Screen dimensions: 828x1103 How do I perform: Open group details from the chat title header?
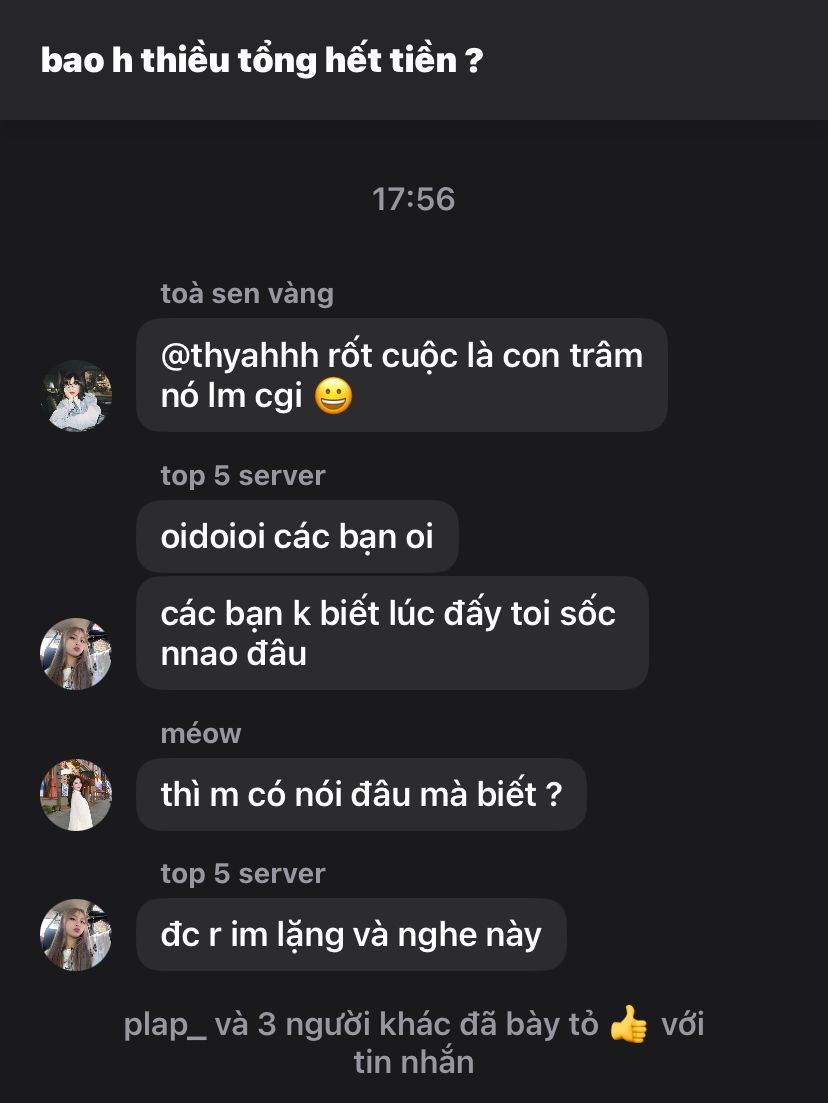(262, 60)
